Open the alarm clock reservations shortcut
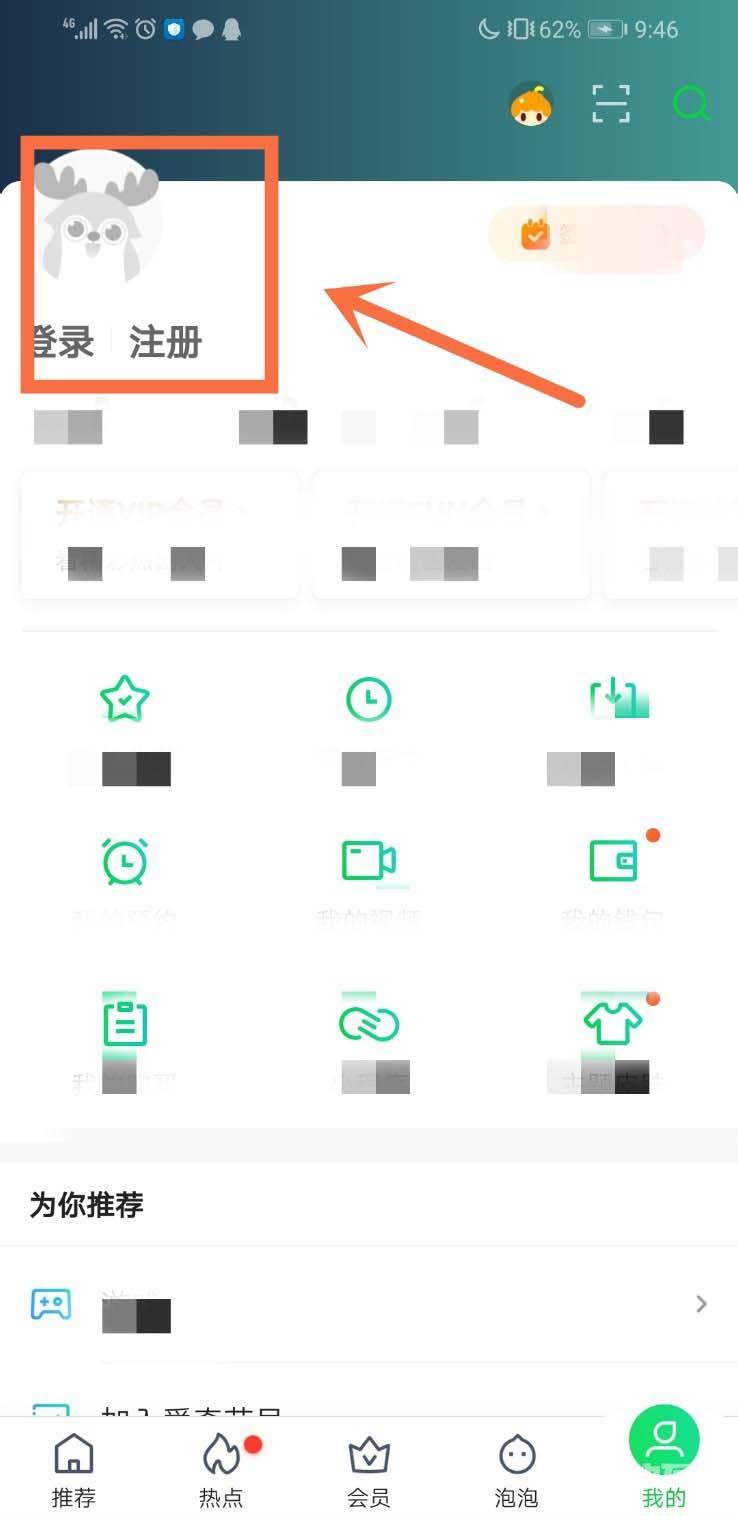The image size is (738, 1516). pos(124,860)
